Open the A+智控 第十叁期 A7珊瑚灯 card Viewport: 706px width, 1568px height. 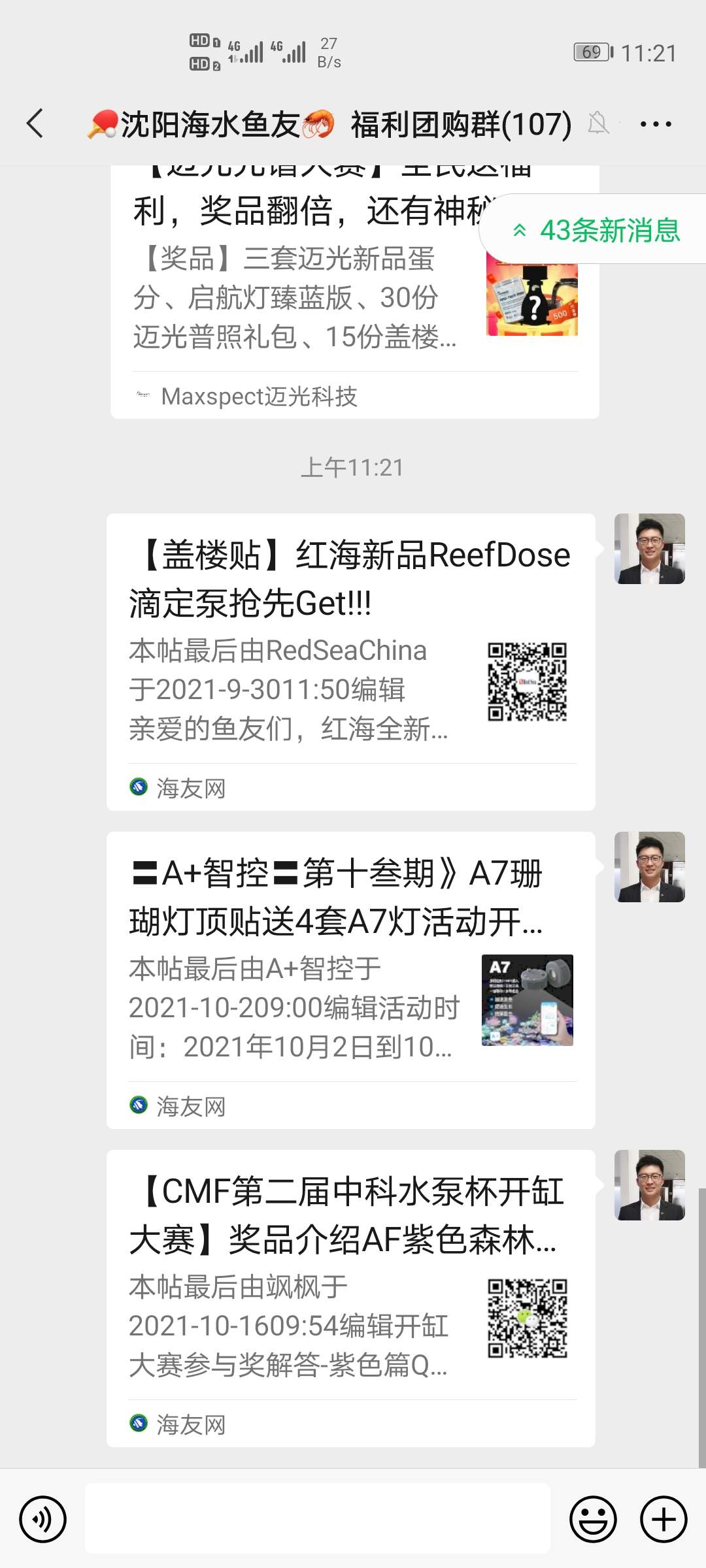click(x=350, y=979)
